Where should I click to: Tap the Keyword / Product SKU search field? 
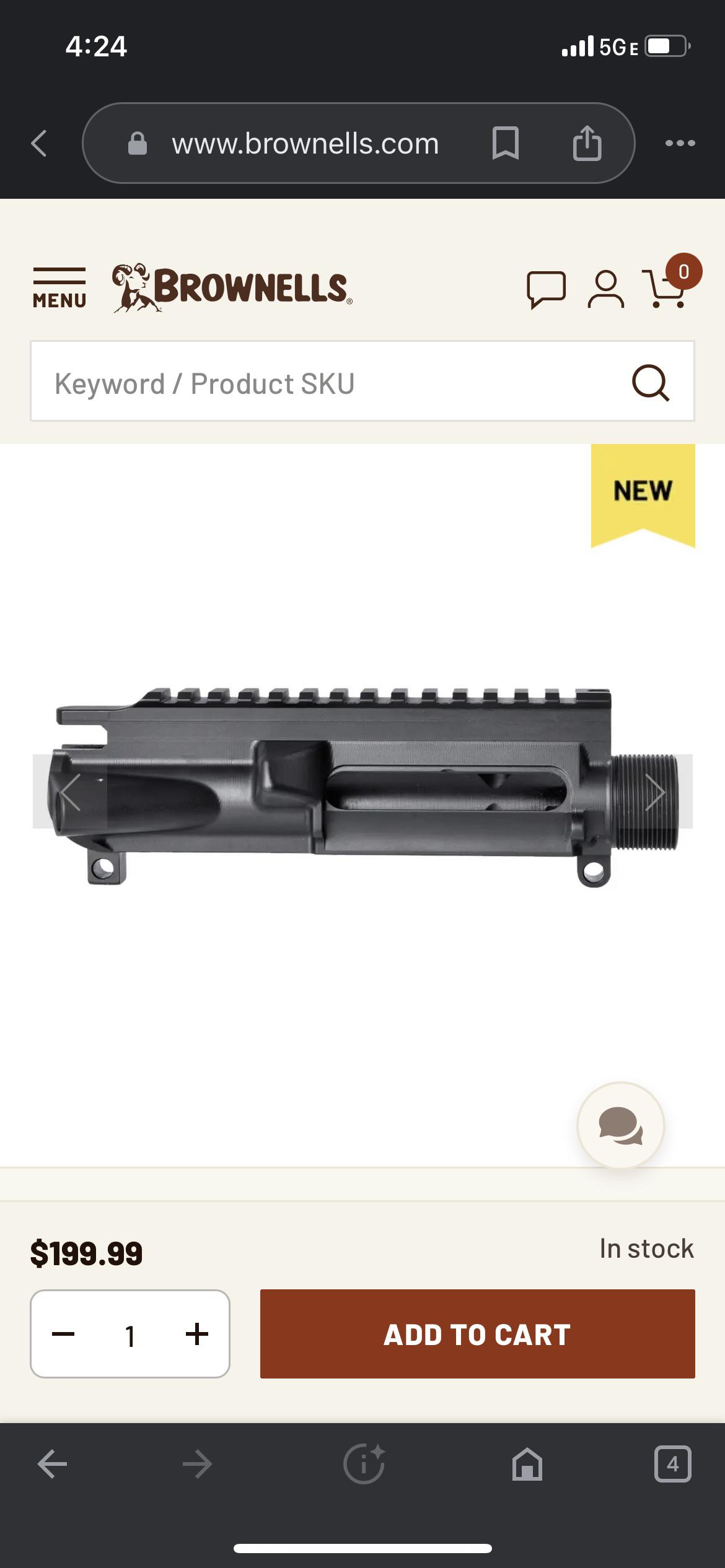[x=248, y=383]
